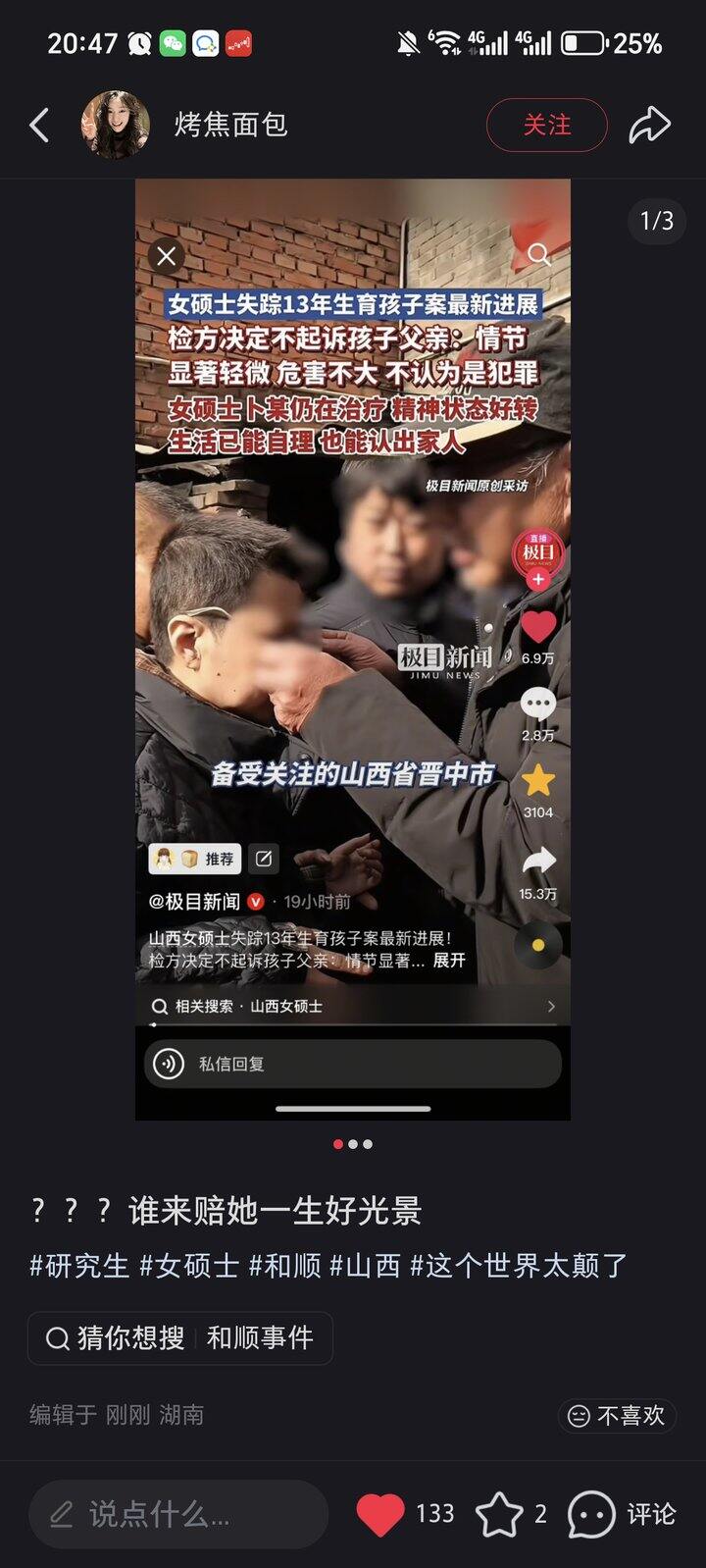Image resolution: width=706 pixels, height=1568 pixels.
Task: Open the #研究生 hashtag
Action: (79, 1266)
